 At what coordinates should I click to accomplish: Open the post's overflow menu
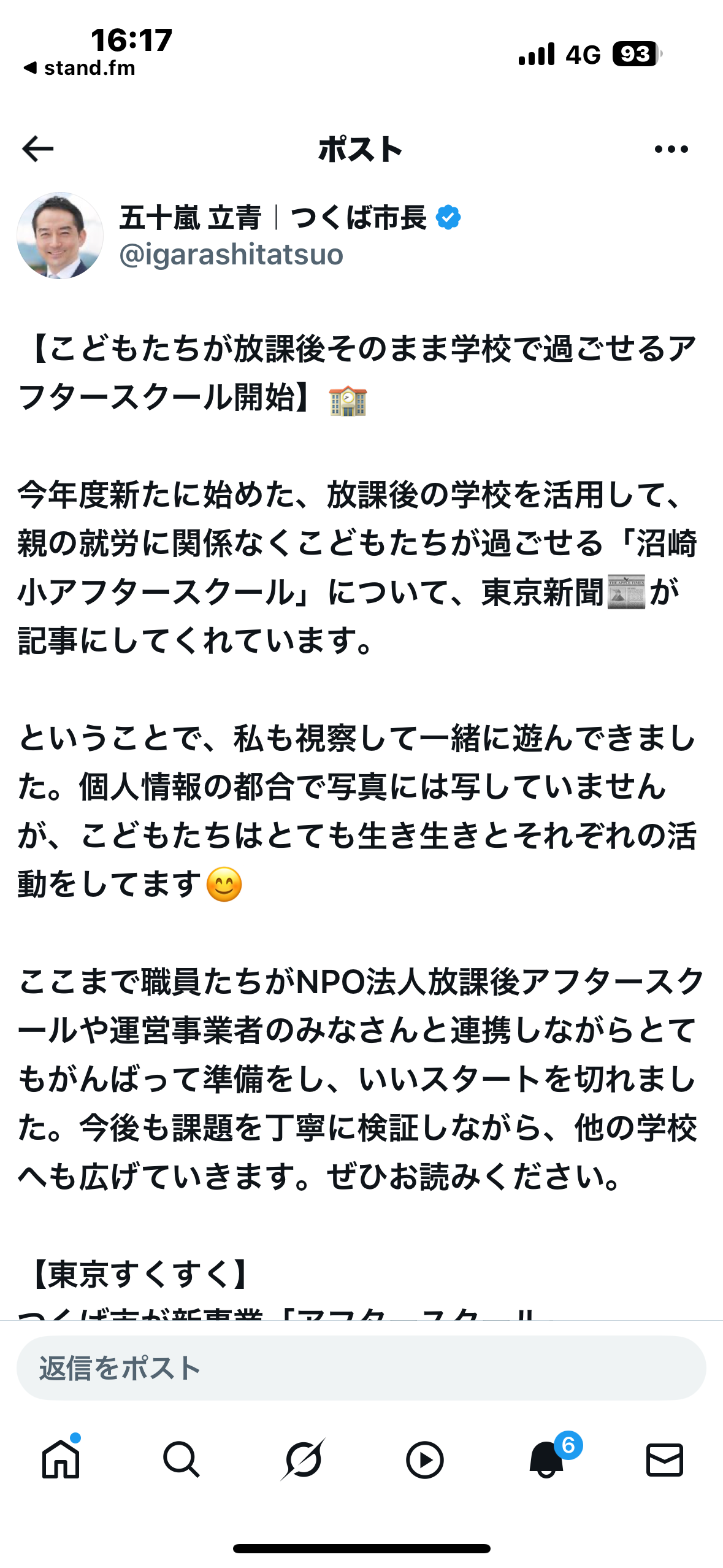click(x=671, y=149)
